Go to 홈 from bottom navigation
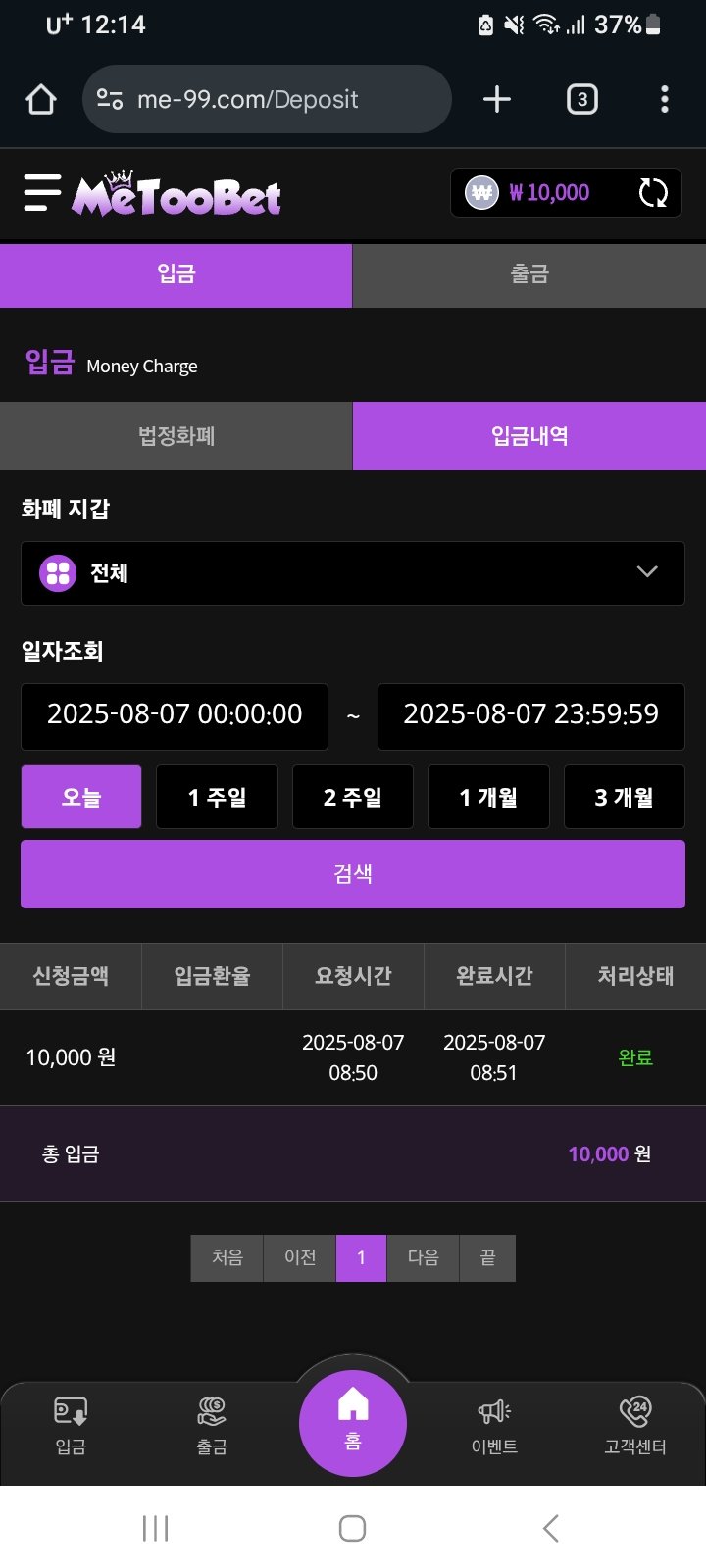Viewport: 706px width, 1568px height. click(353, 1422)
